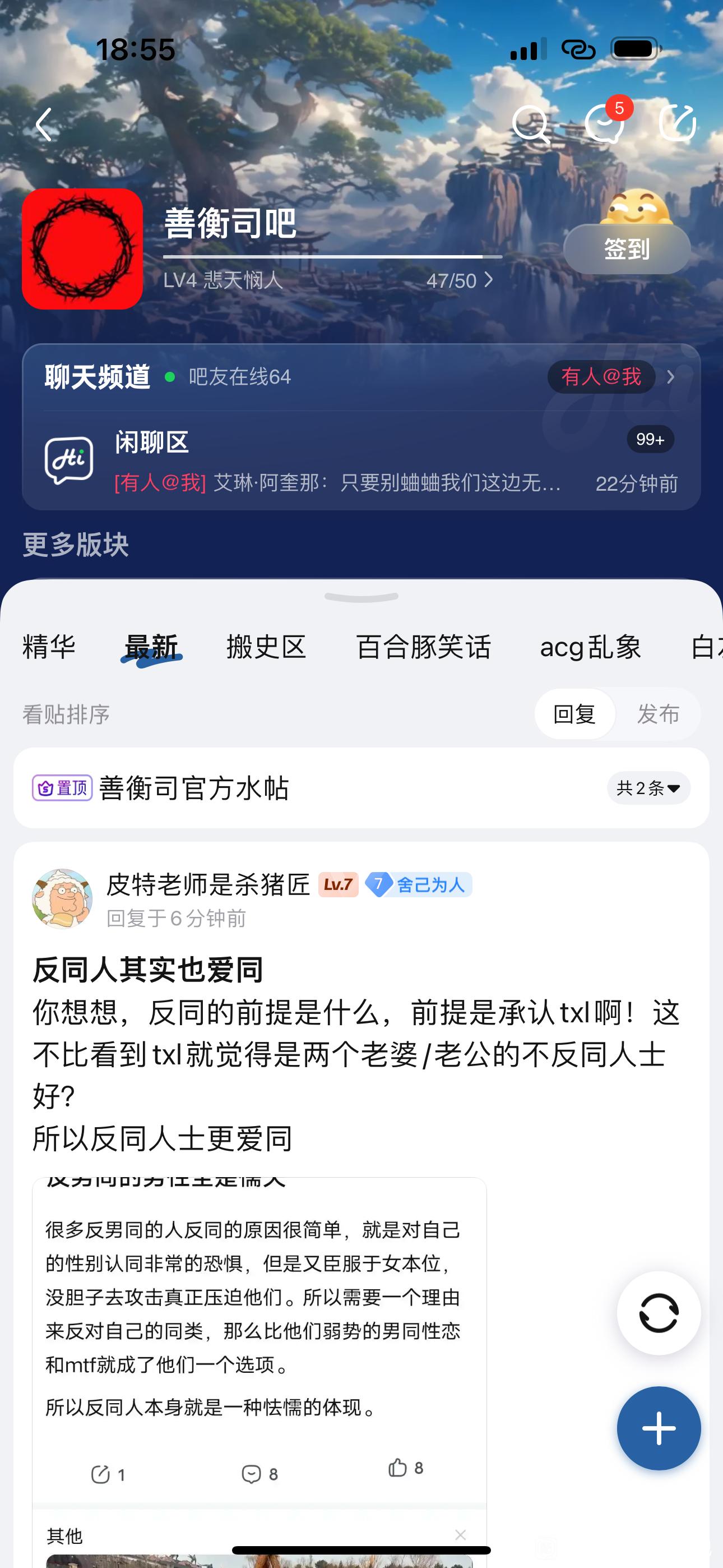Screen dimensions: 723x1568
Task: Sort posts by 回复
Action: [x=574, y=714]
